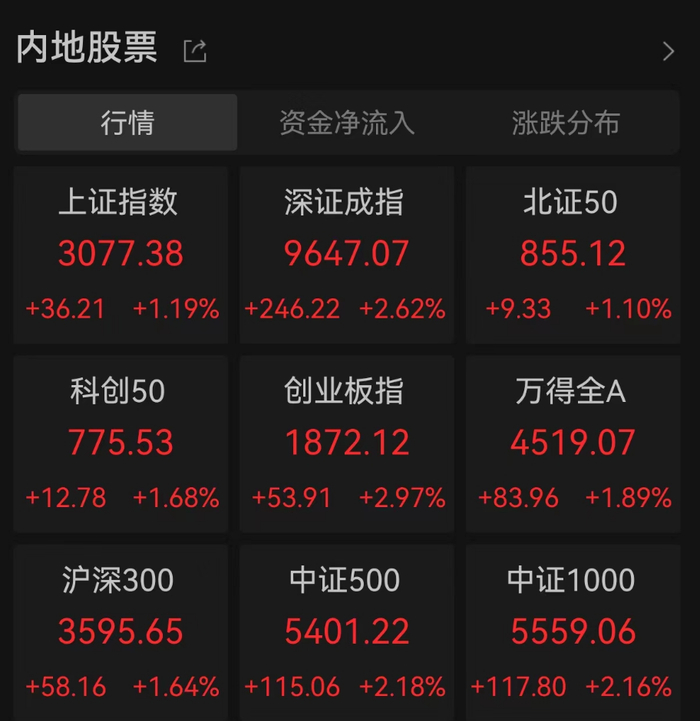View 沪深300 index details
Image resolution: width=700 pixels, height=721 pixels.
tap(121, 633)
